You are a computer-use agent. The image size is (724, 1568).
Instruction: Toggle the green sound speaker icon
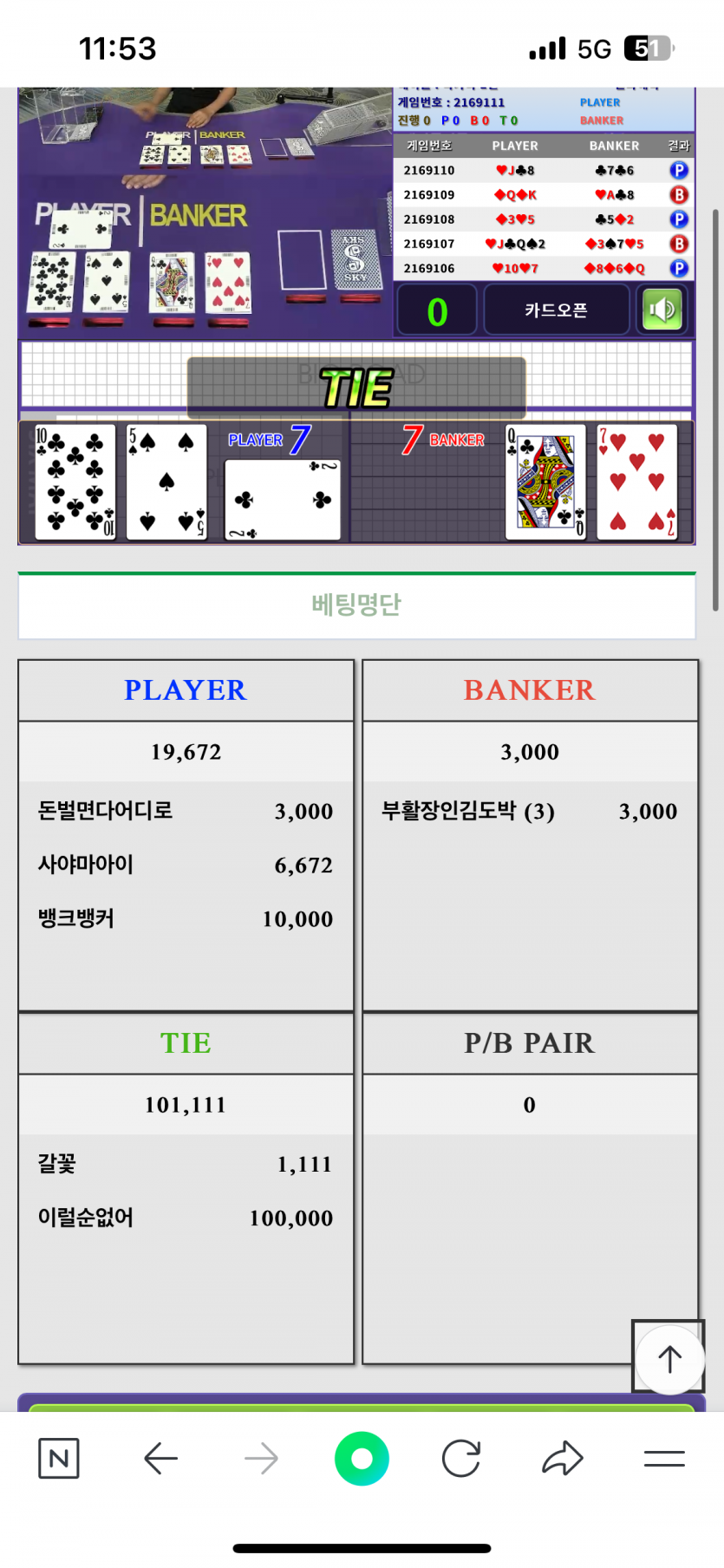(662, 310)
